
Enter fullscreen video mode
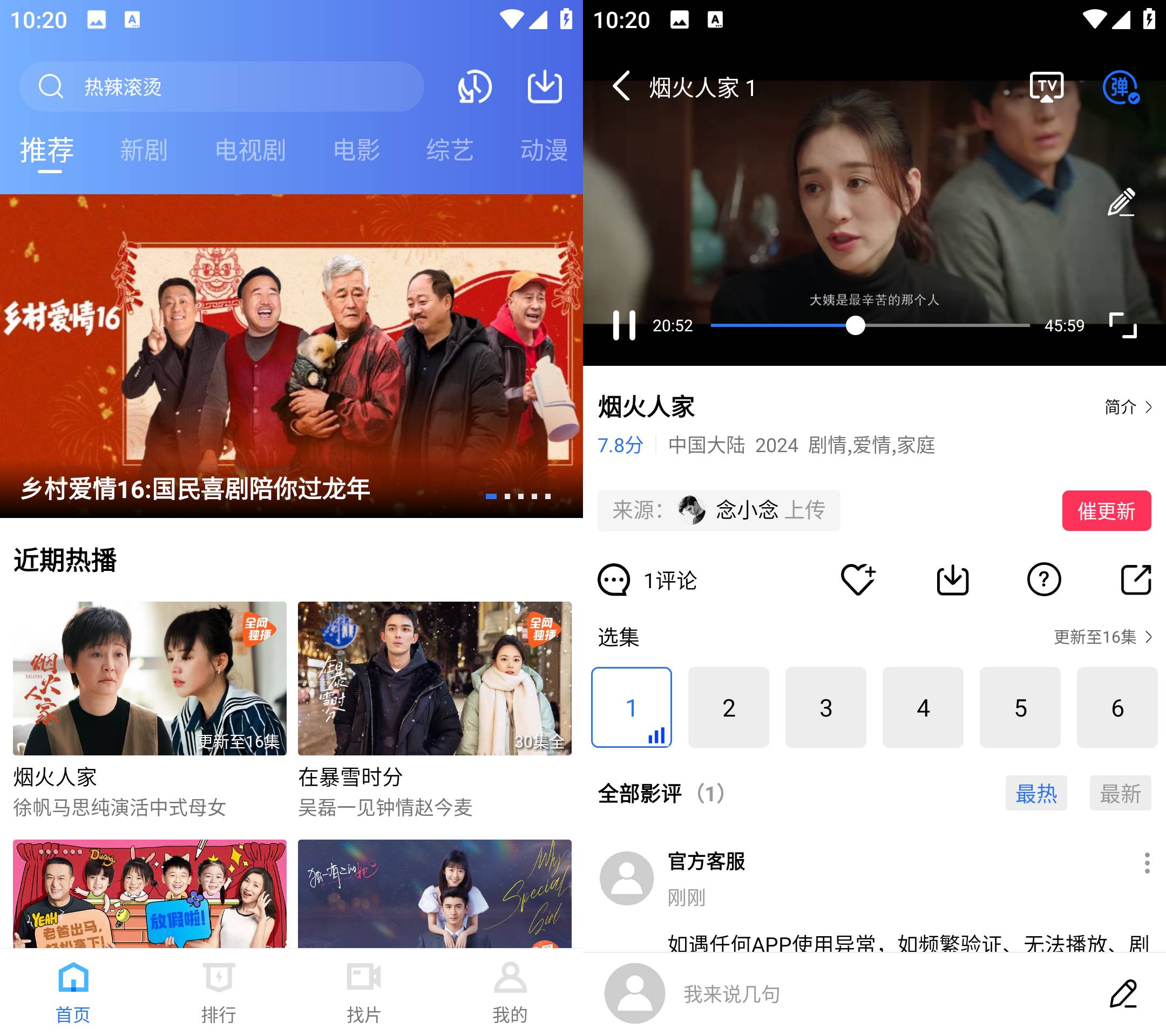pyautogui.click(x=1123, y=325)
